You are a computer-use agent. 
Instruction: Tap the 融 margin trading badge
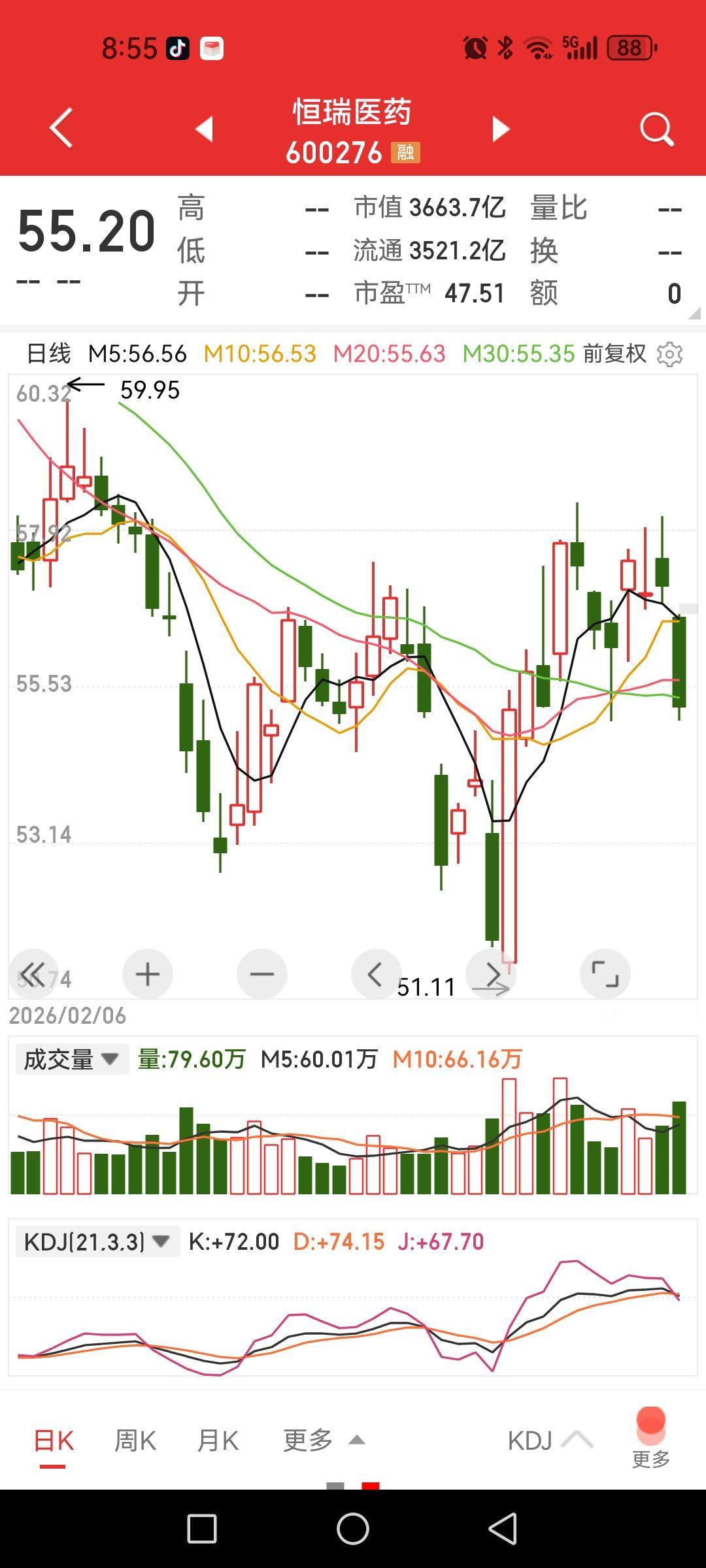click(x=405, y=154)
